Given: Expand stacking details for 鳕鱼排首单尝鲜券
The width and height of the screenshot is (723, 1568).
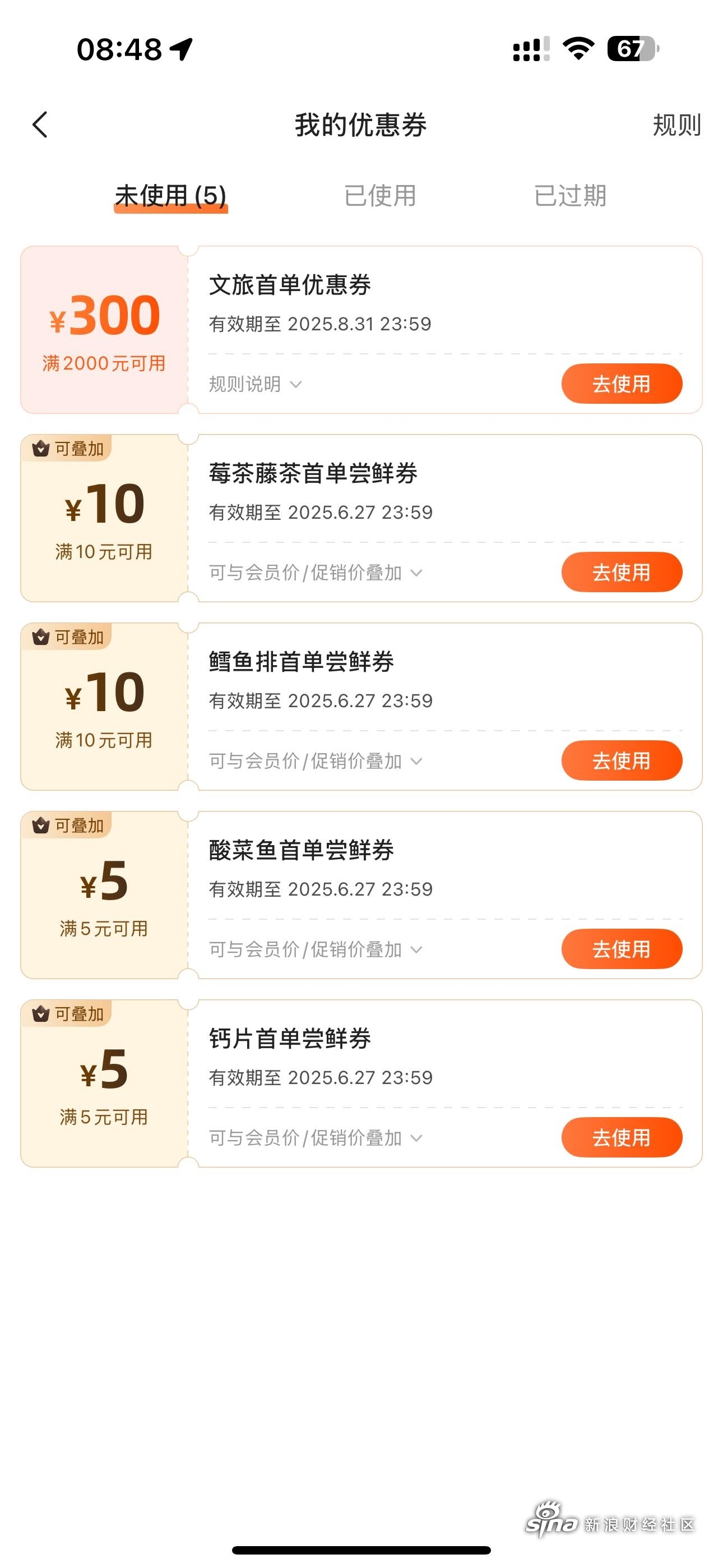Looking at the screenshot, I should coord(315,761).
